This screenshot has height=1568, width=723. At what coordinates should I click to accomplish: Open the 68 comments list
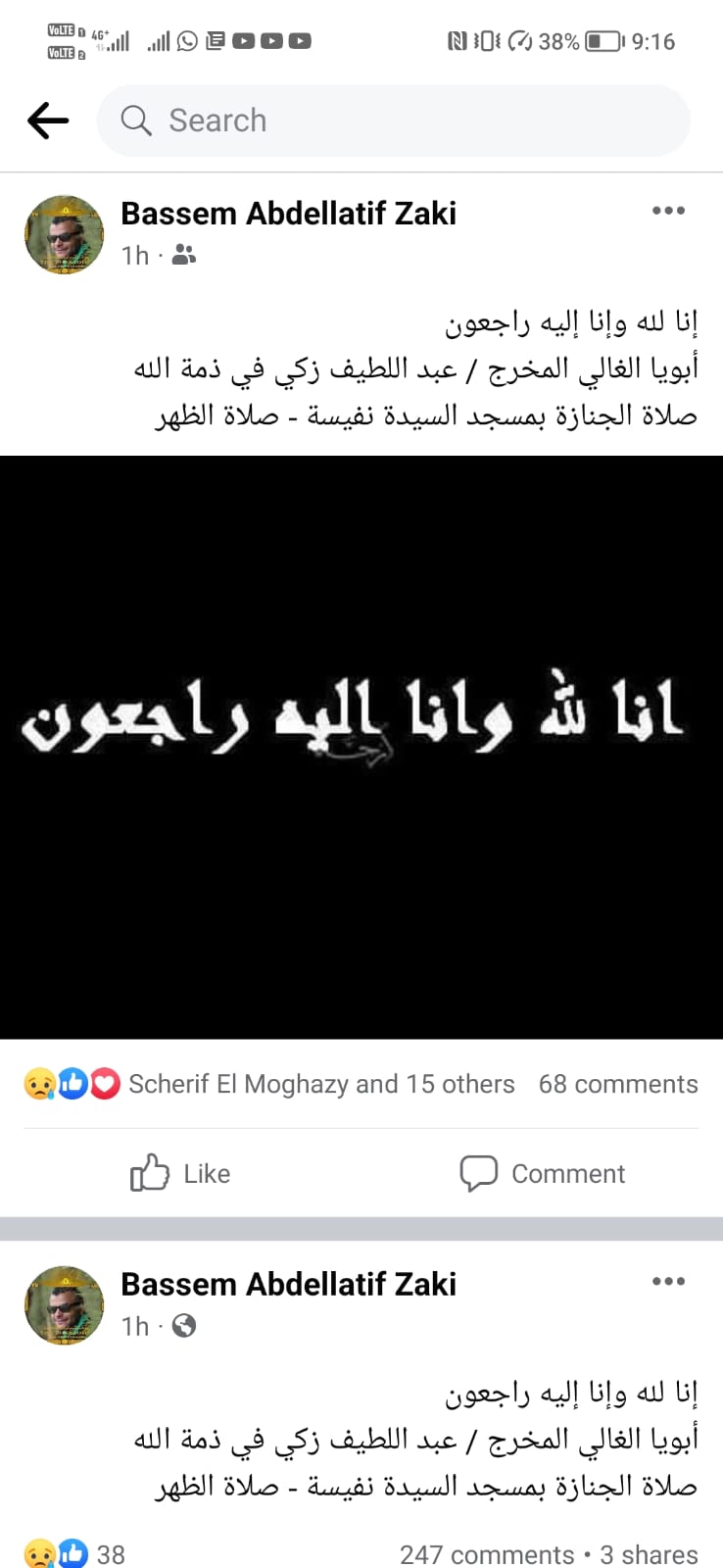[617, 1084]
